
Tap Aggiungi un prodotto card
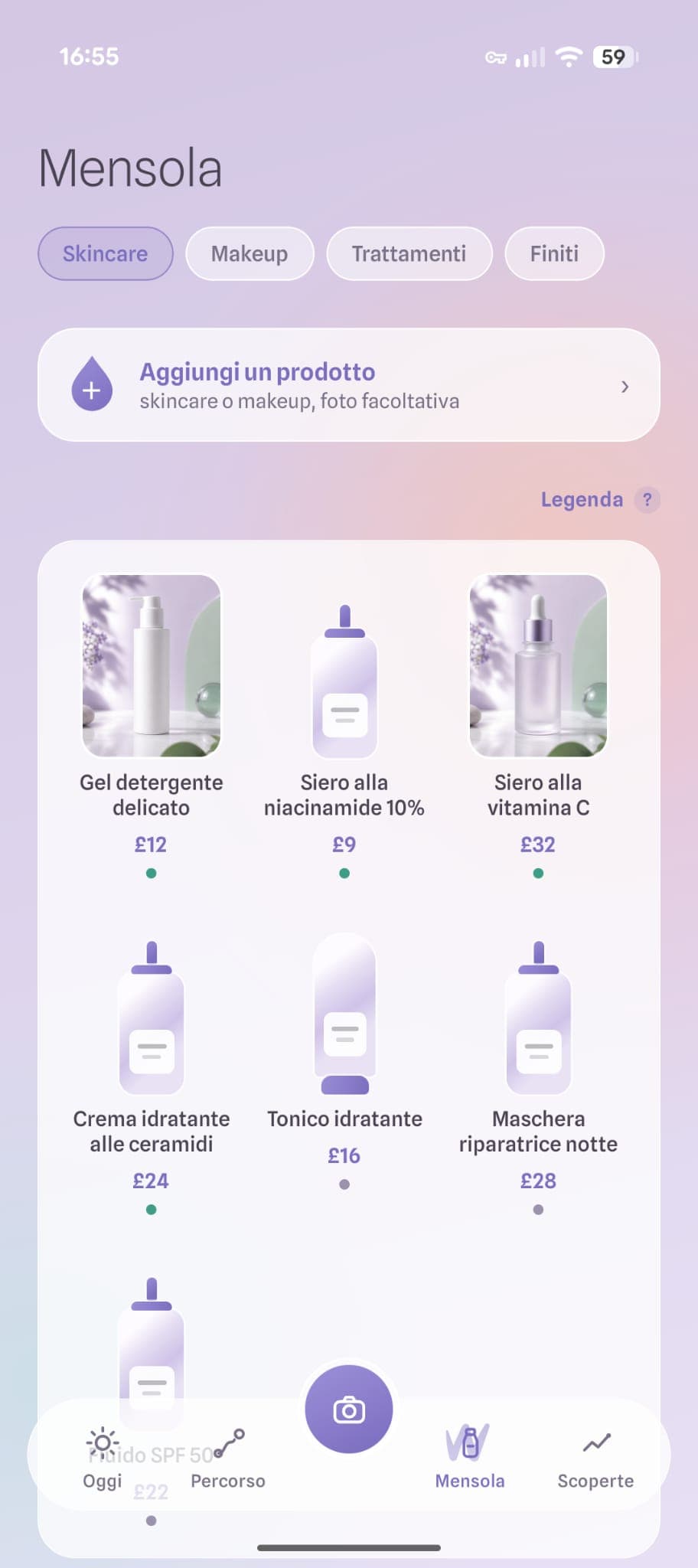click(x=349, y=385)
